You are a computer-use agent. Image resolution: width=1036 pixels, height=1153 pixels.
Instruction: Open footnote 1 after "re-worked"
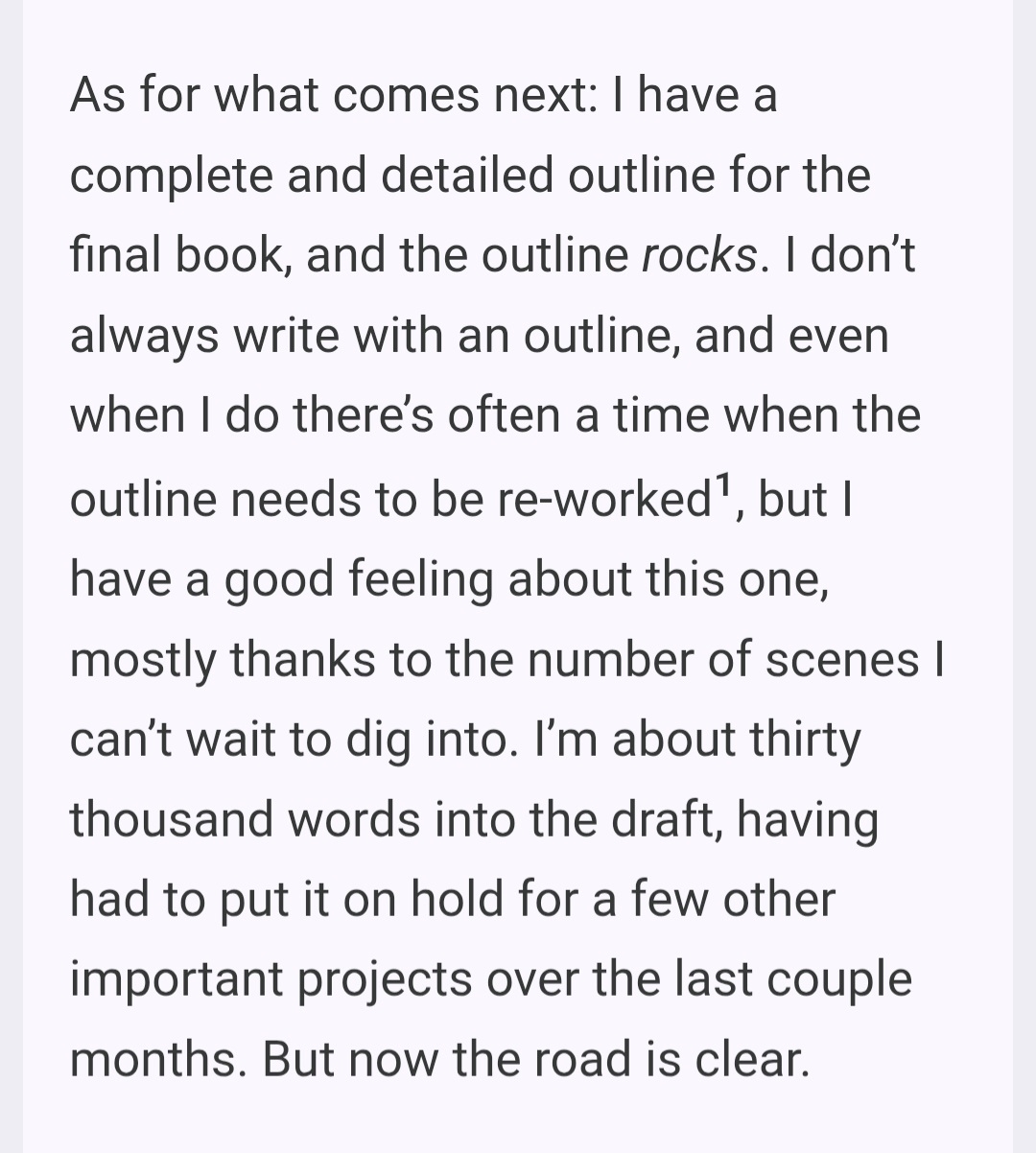click(x=723, y=482)
